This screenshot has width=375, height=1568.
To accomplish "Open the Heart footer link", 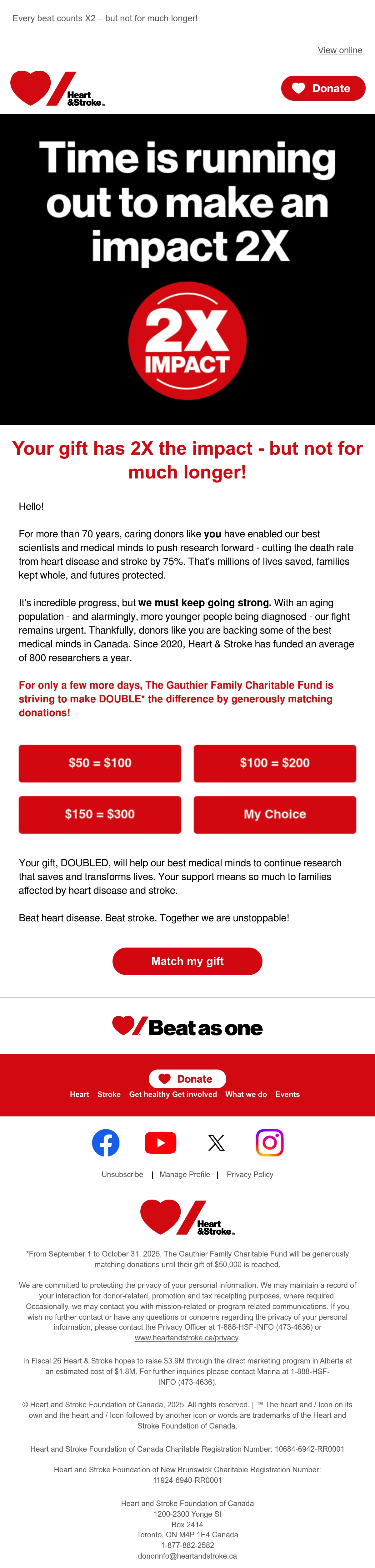I will coord(80,1095).
